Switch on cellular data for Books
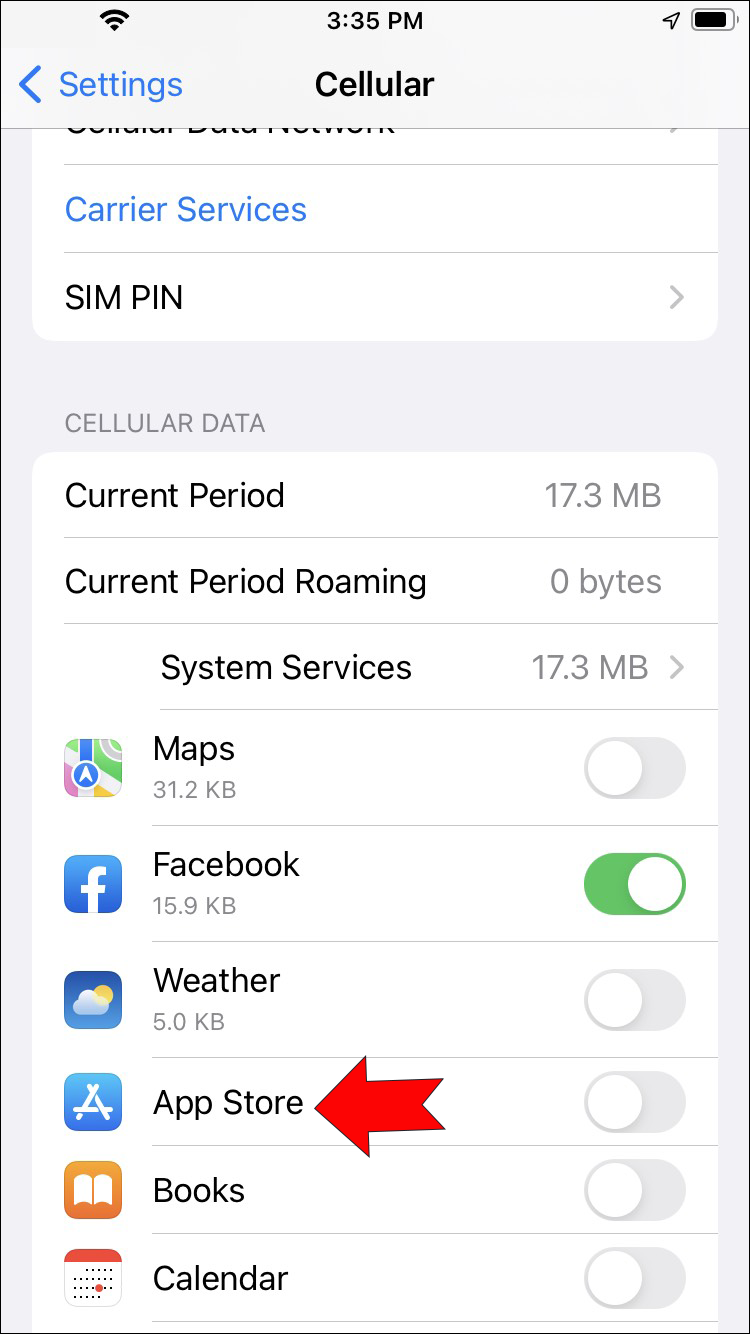The height and width of the screenshot is (1334, 750). click(634, 1191)
